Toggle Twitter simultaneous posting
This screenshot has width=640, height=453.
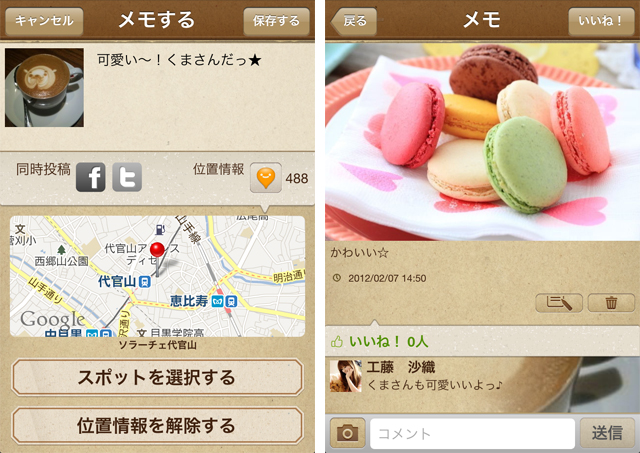pyautogui.click(x=127, y=177)
